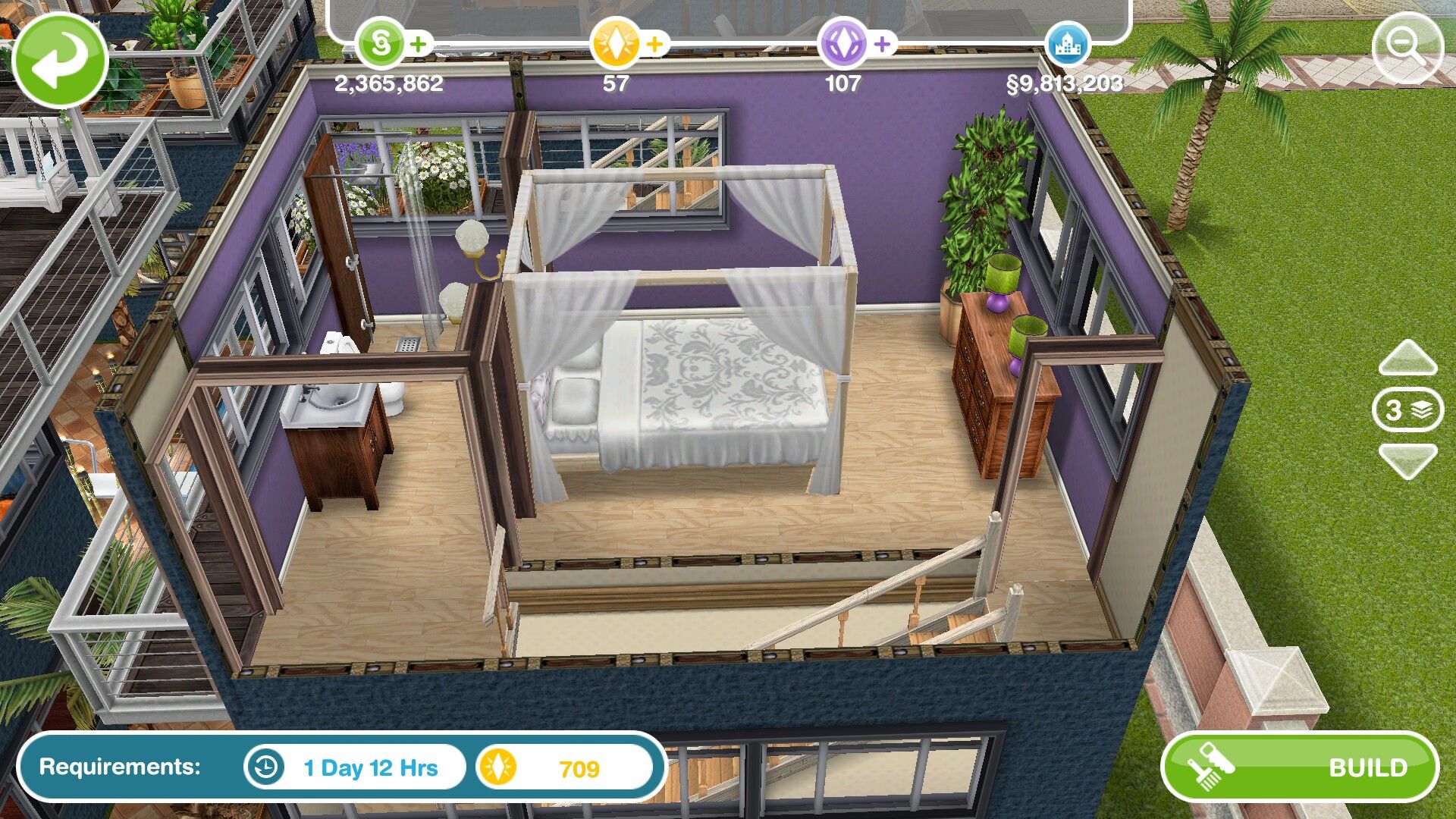The width and height of the screenshot is (1456, 819).
Task: Zoom out with the magnifier button
Action: point(1407,48)
